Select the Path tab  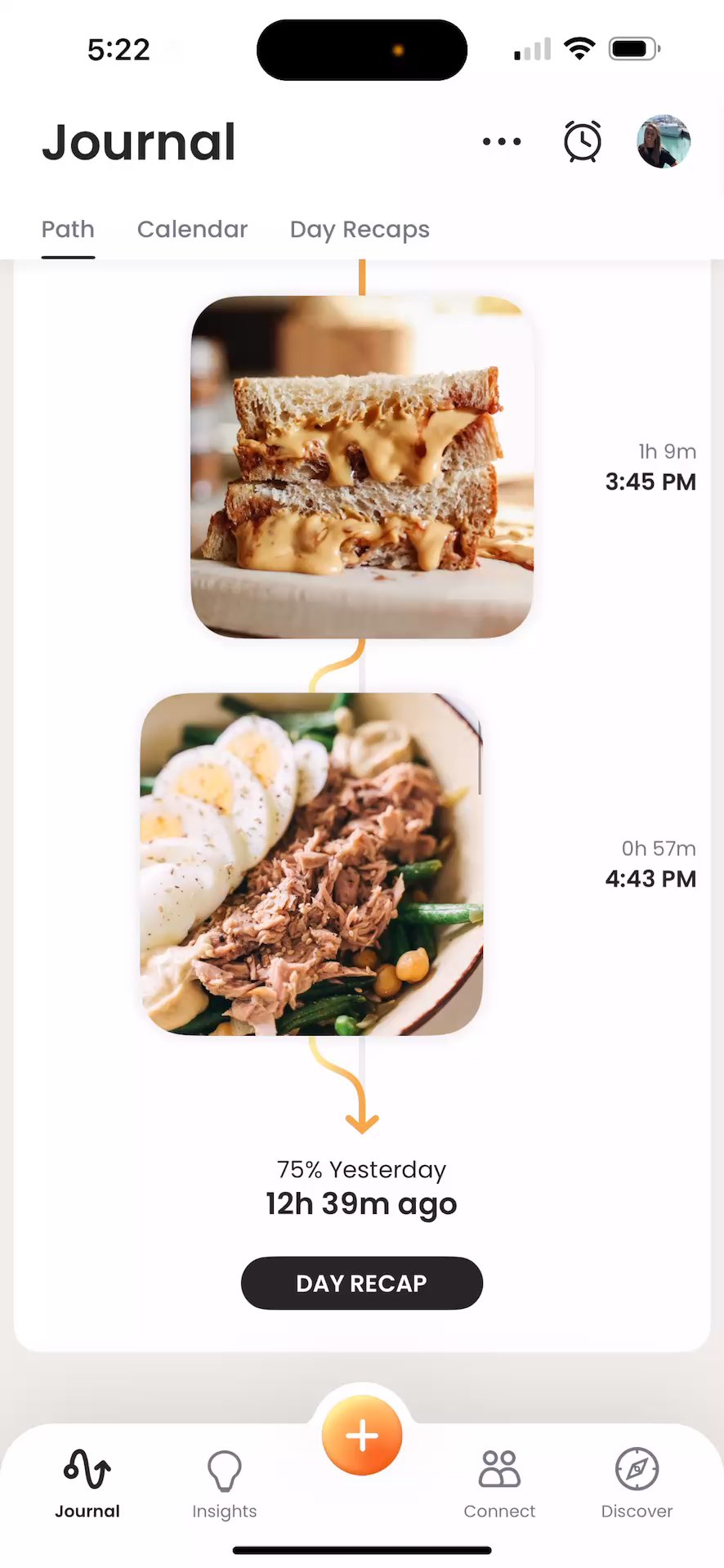click(68, 230)
